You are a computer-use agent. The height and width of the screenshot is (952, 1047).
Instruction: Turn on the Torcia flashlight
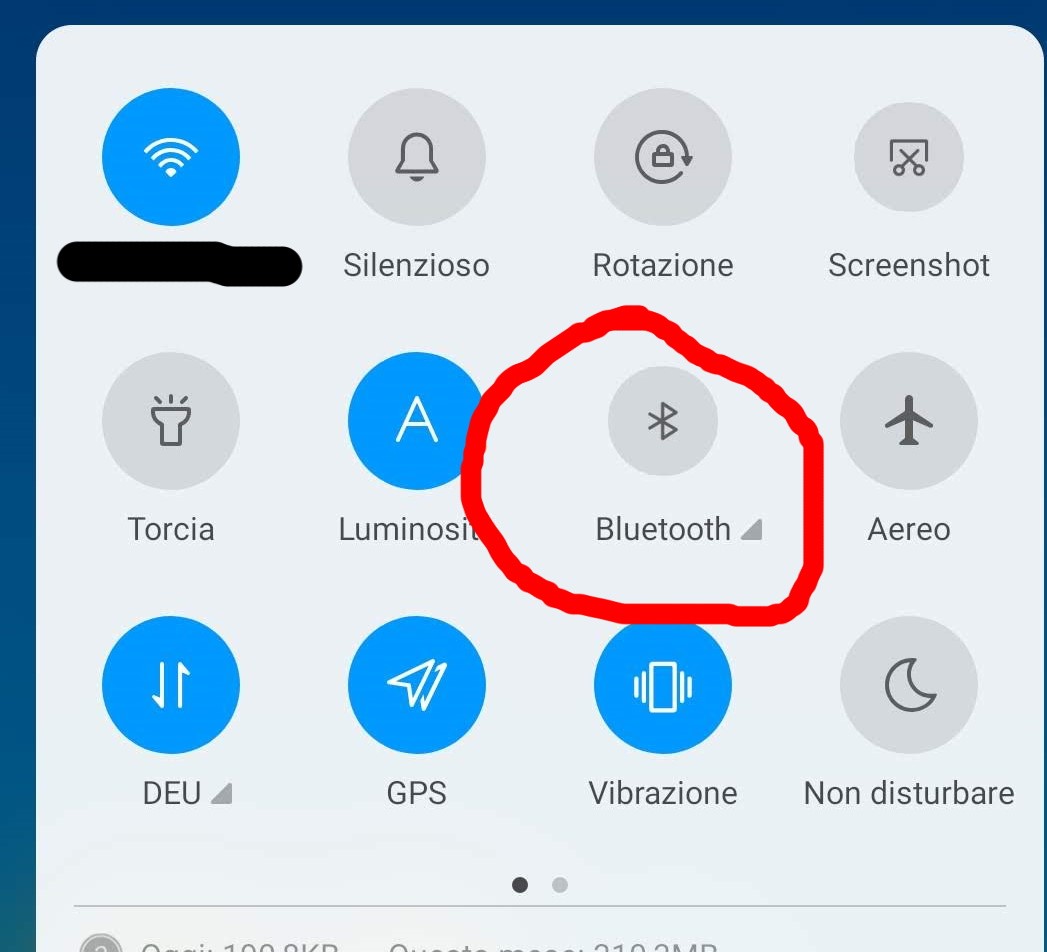[171, 421]
